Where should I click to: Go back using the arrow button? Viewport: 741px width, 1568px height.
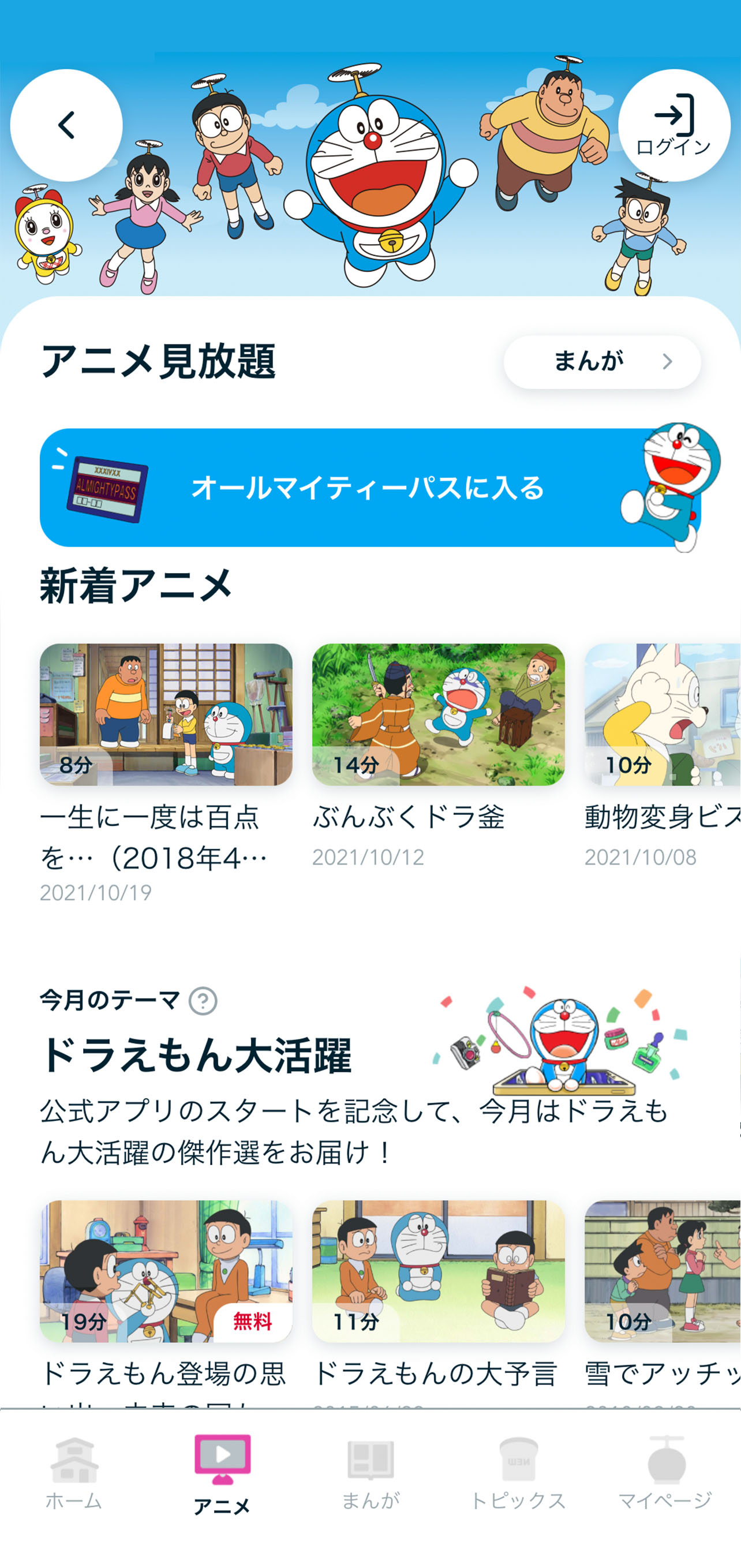[x=66, y=125]
